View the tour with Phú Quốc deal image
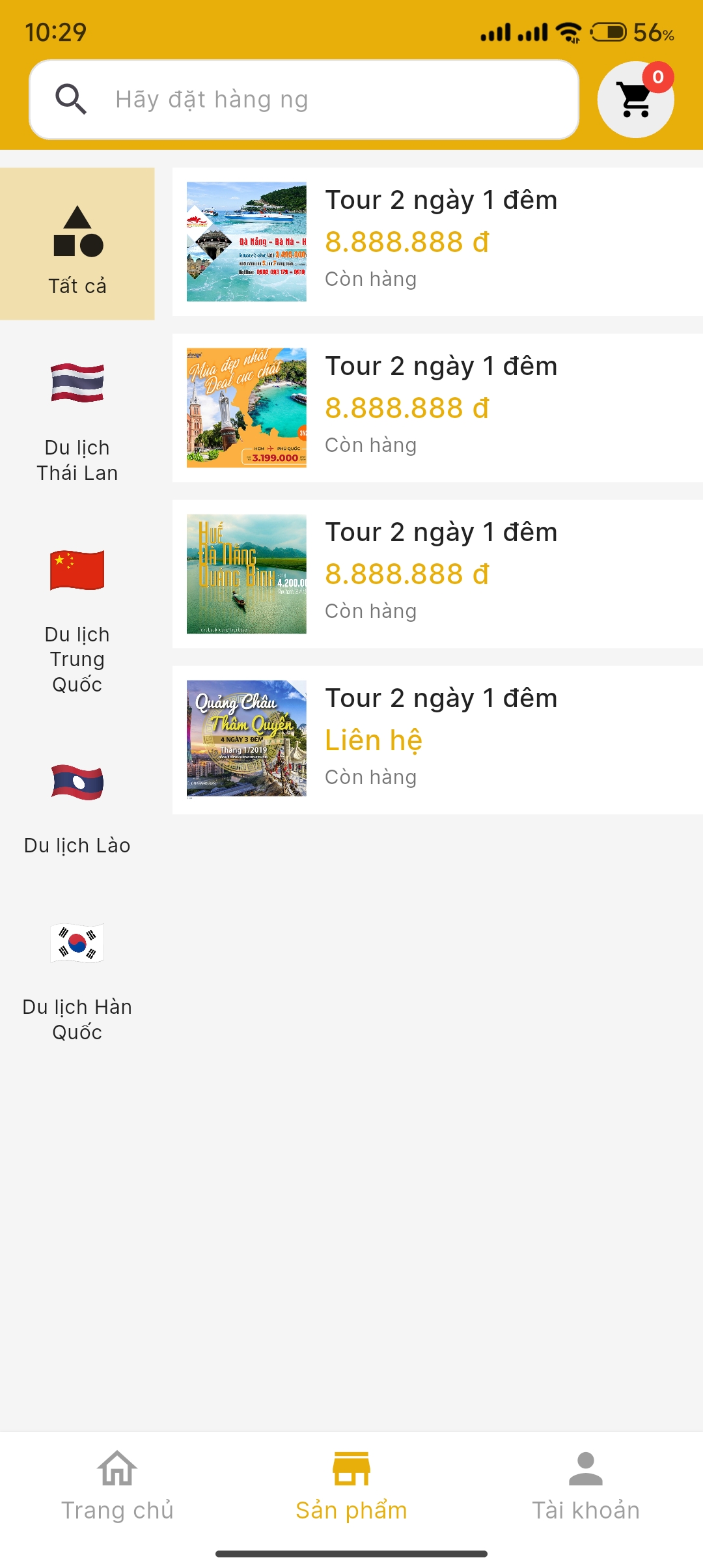Screen dimensions: 703x1568 click(437, 408)
